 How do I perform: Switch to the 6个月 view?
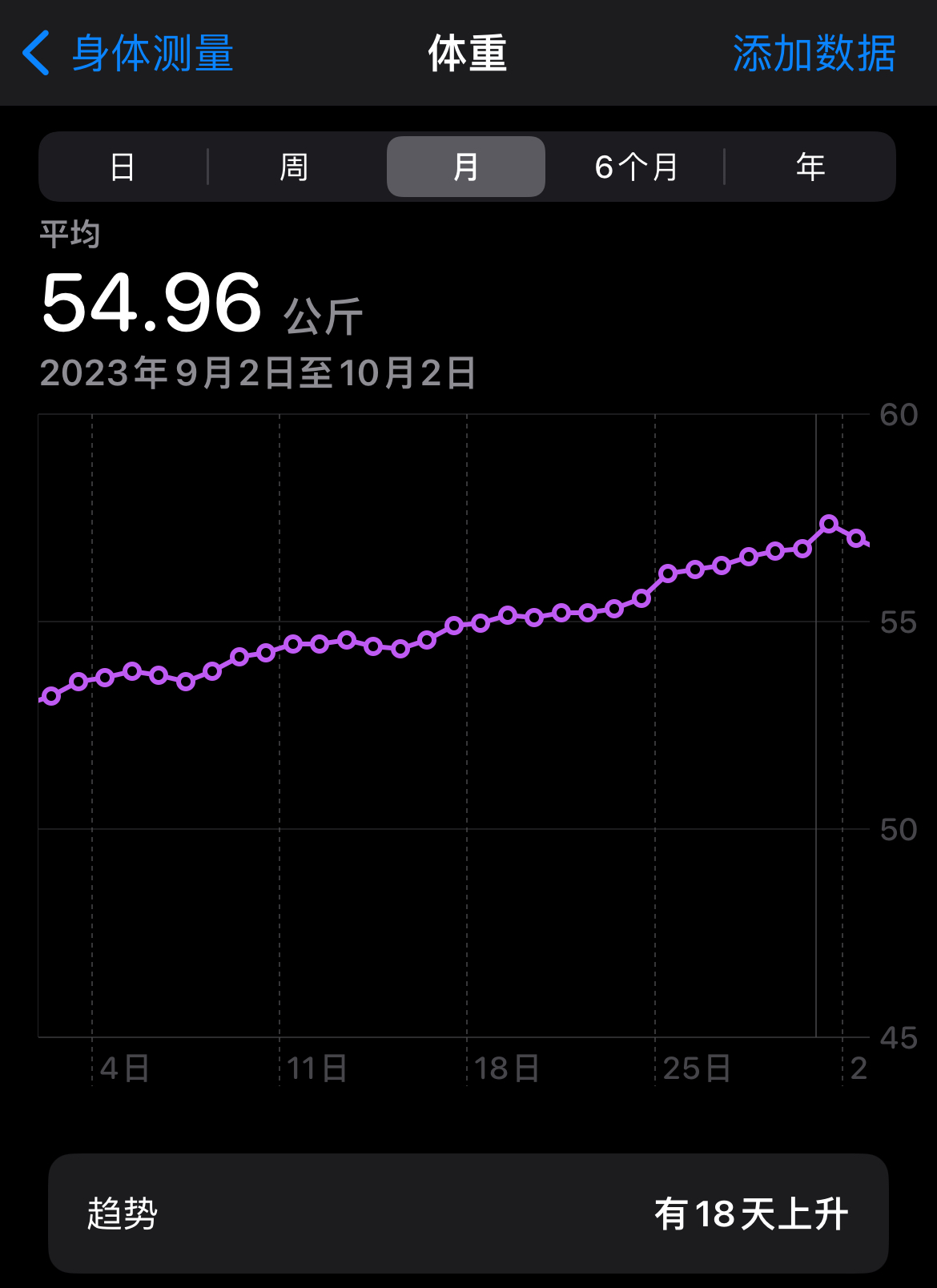click(x=637, y=167)
